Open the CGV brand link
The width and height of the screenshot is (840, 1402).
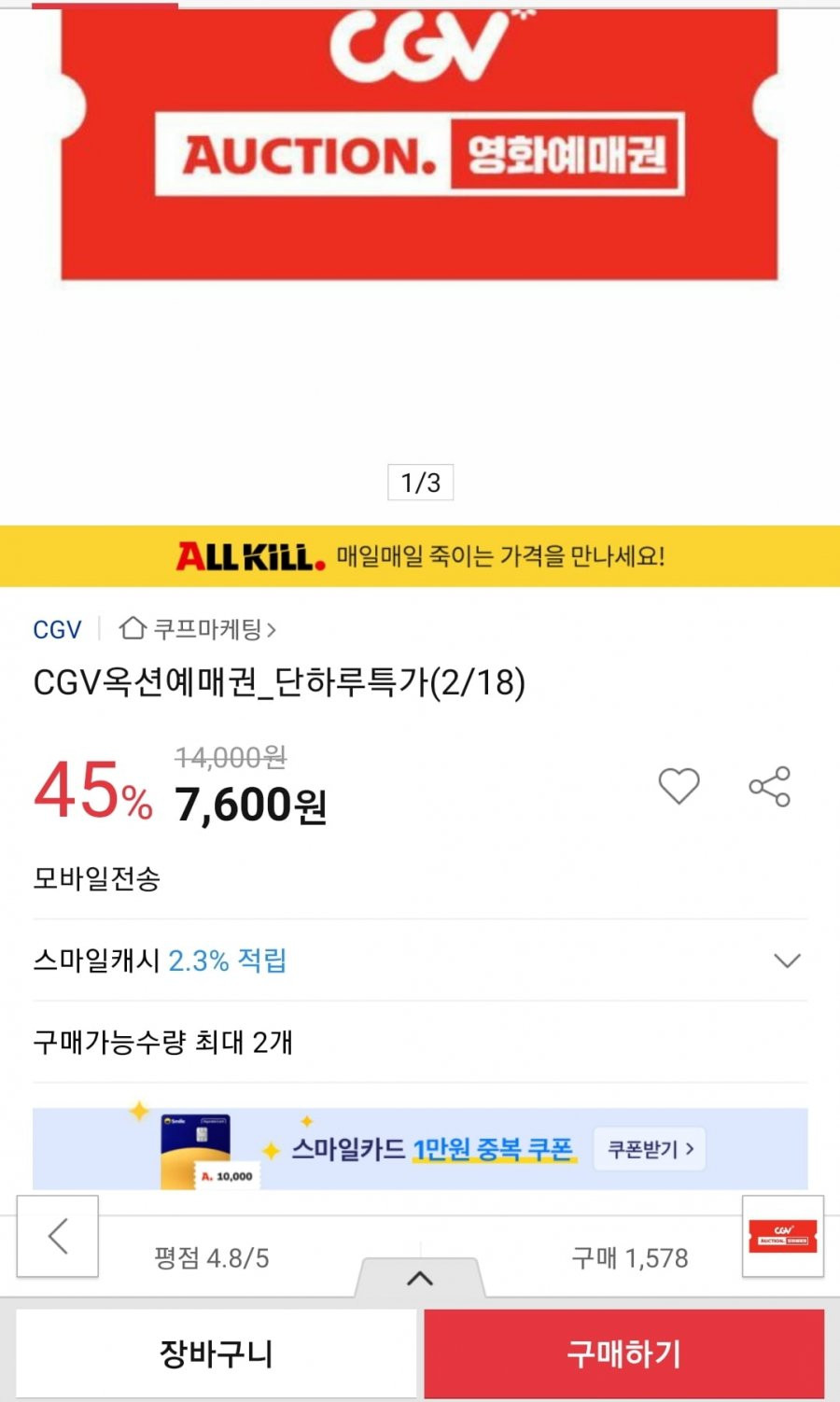57,630
